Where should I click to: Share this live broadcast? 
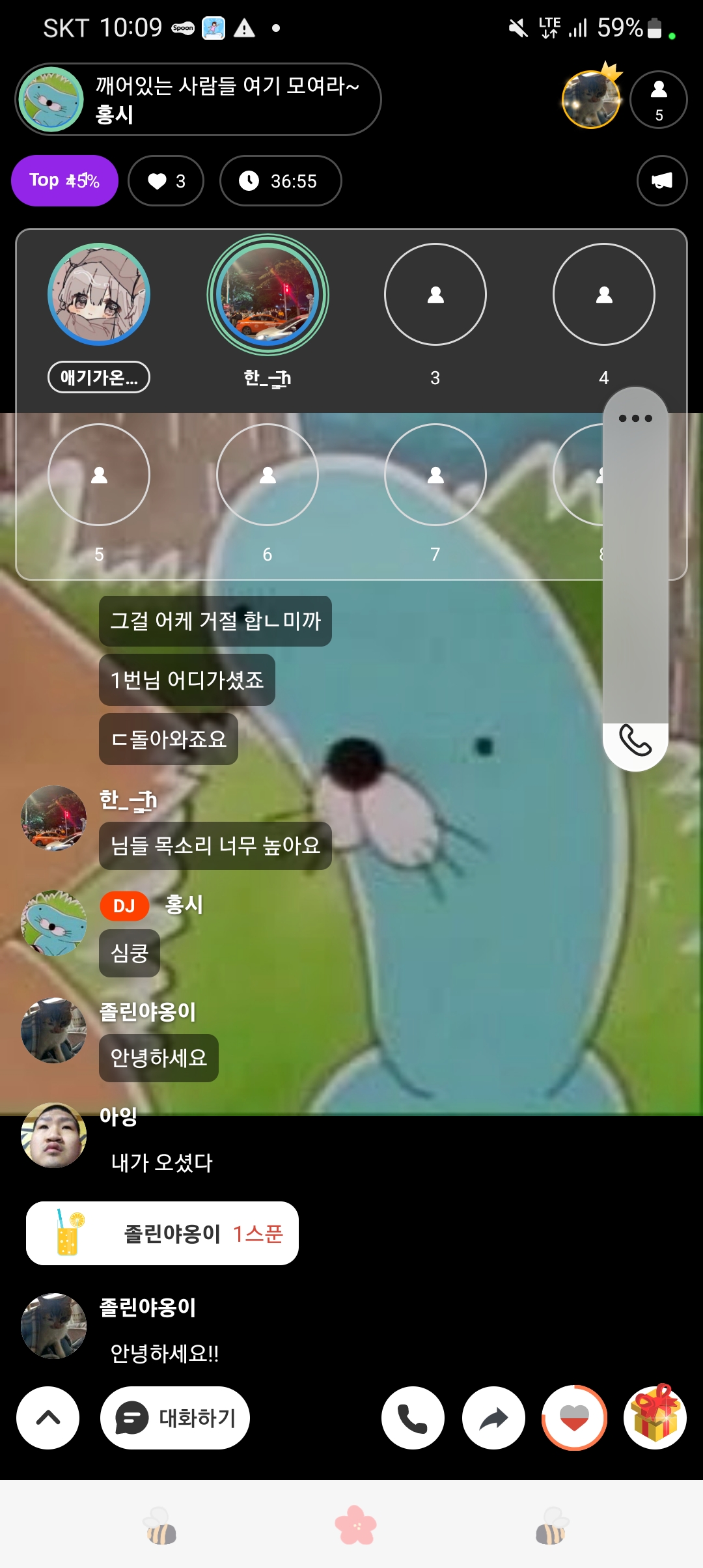[x=493, y=1418]
